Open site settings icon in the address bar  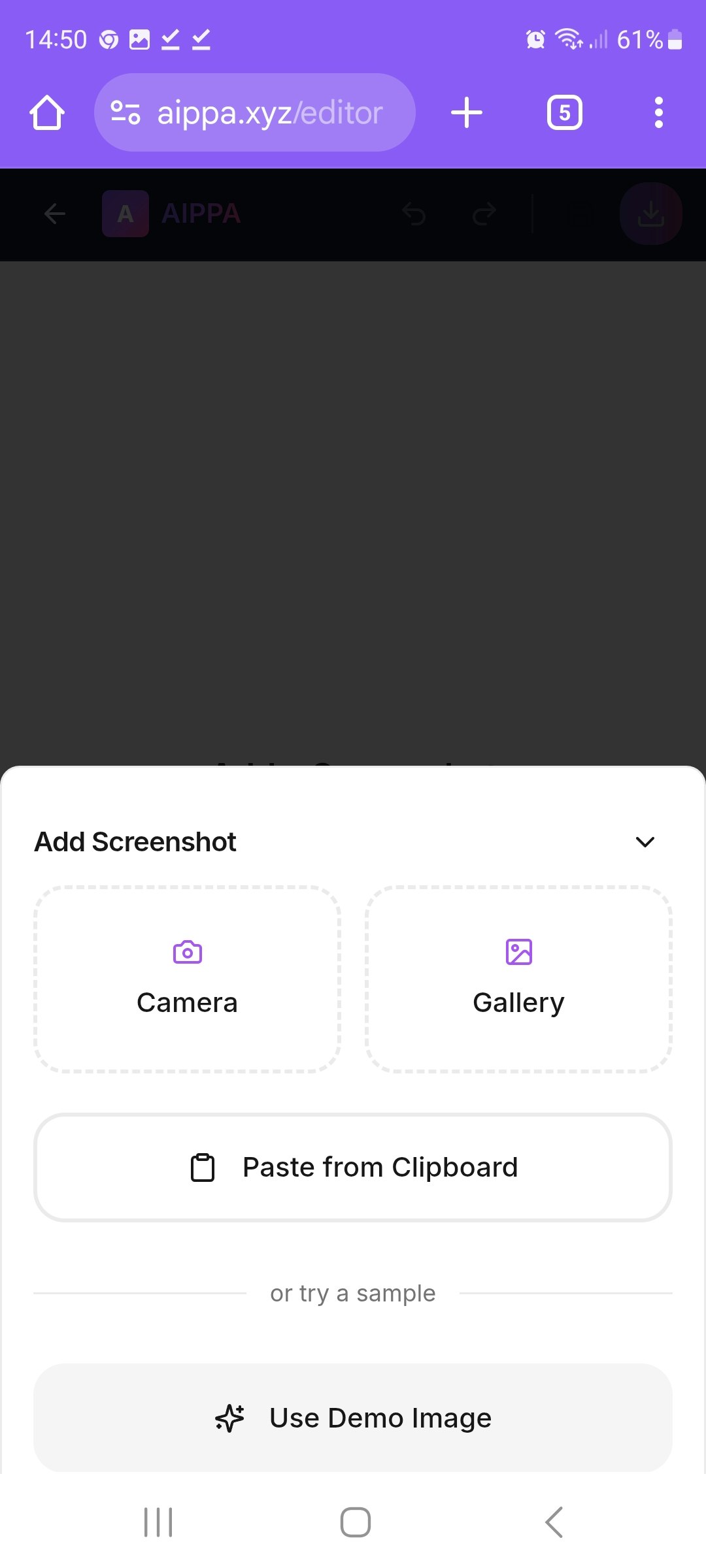125,112
